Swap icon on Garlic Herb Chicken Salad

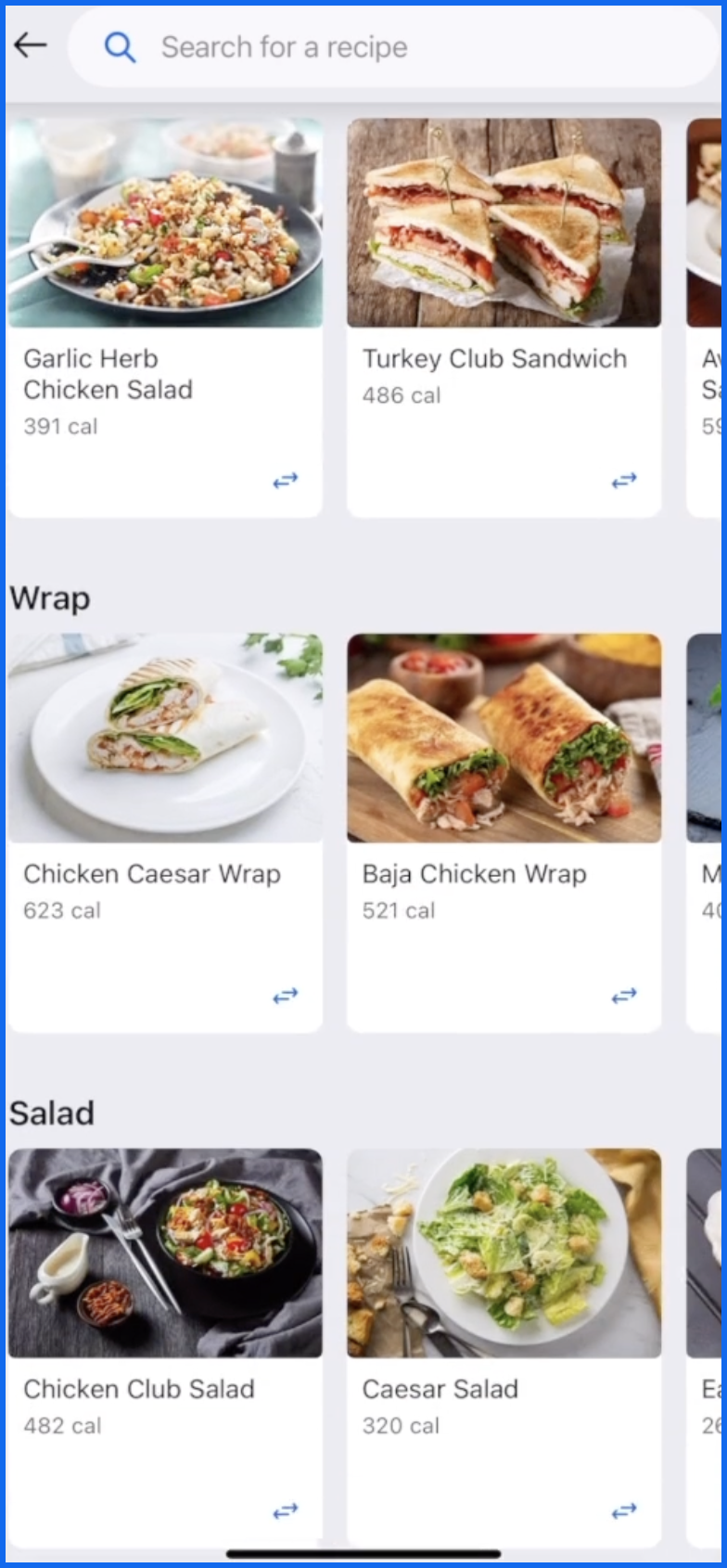(x=286, y=481)
